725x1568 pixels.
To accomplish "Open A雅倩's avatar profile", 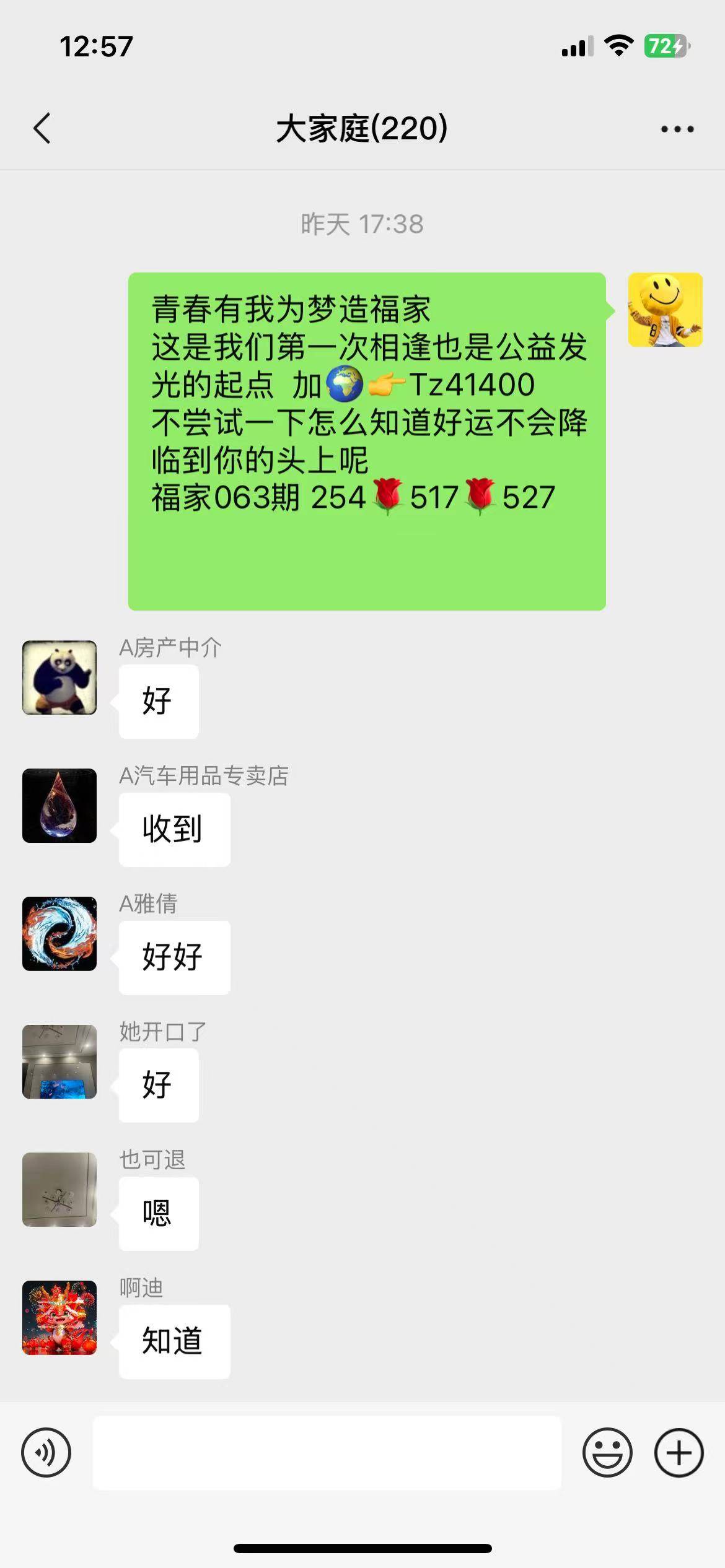I will [x=59, y=933].
